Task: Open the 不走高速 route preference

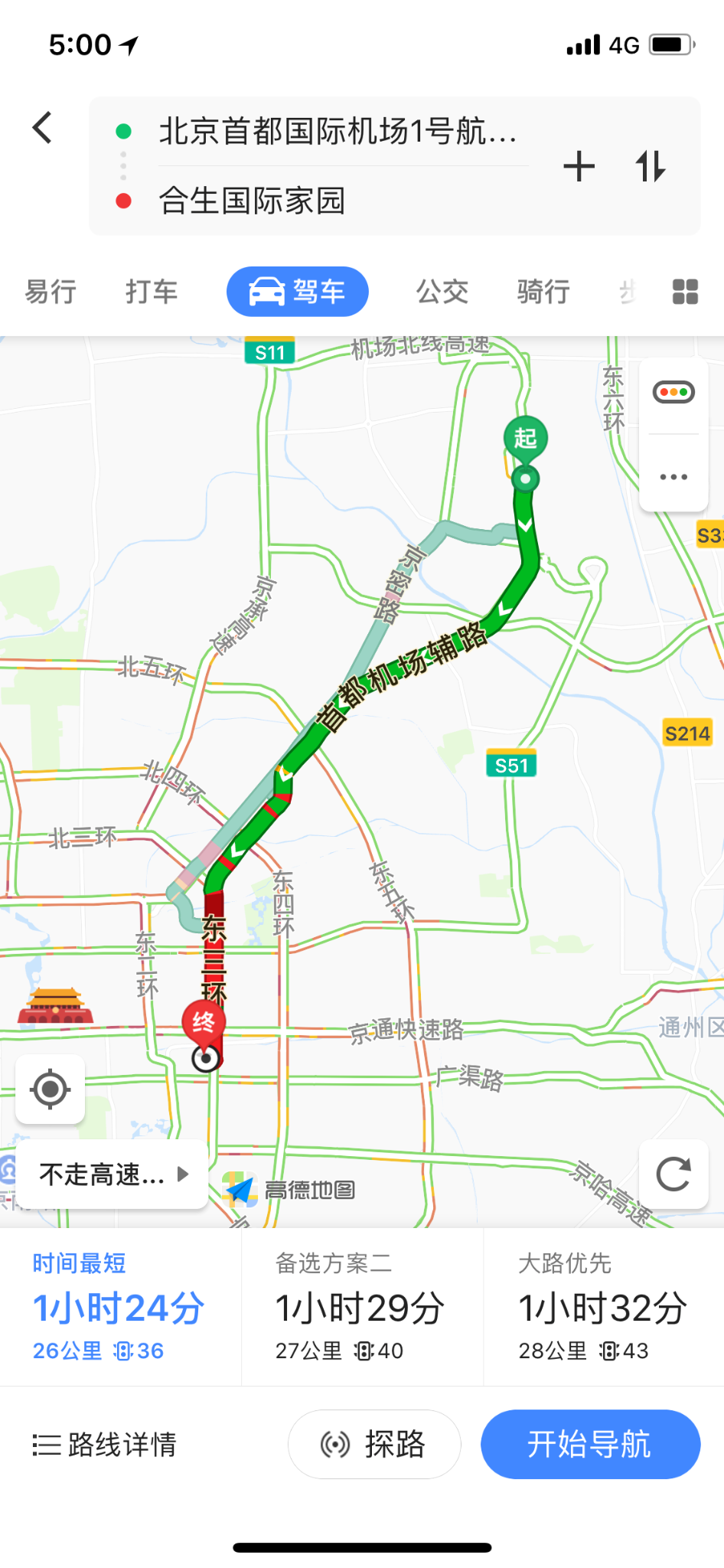Action: 112,1174
